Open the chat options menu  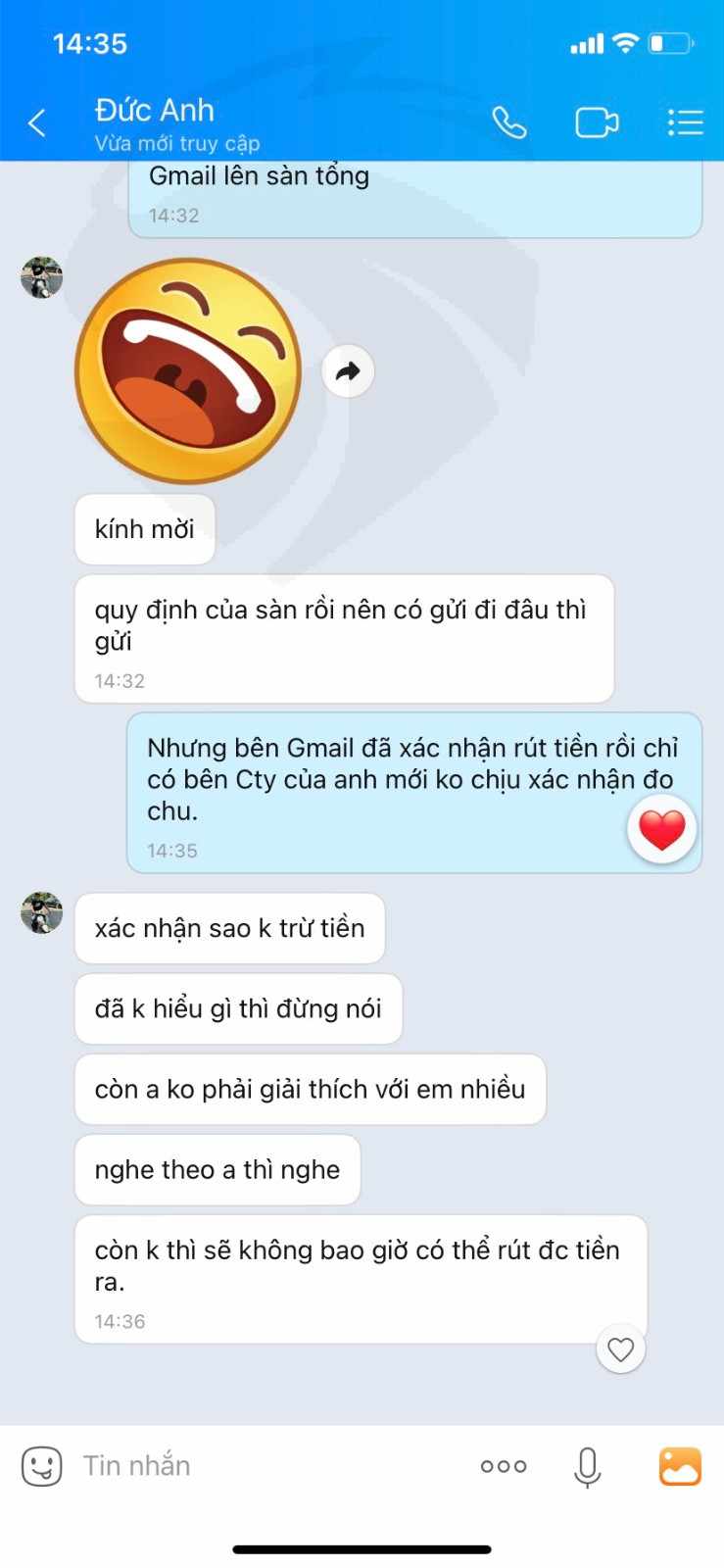[686, 122]
